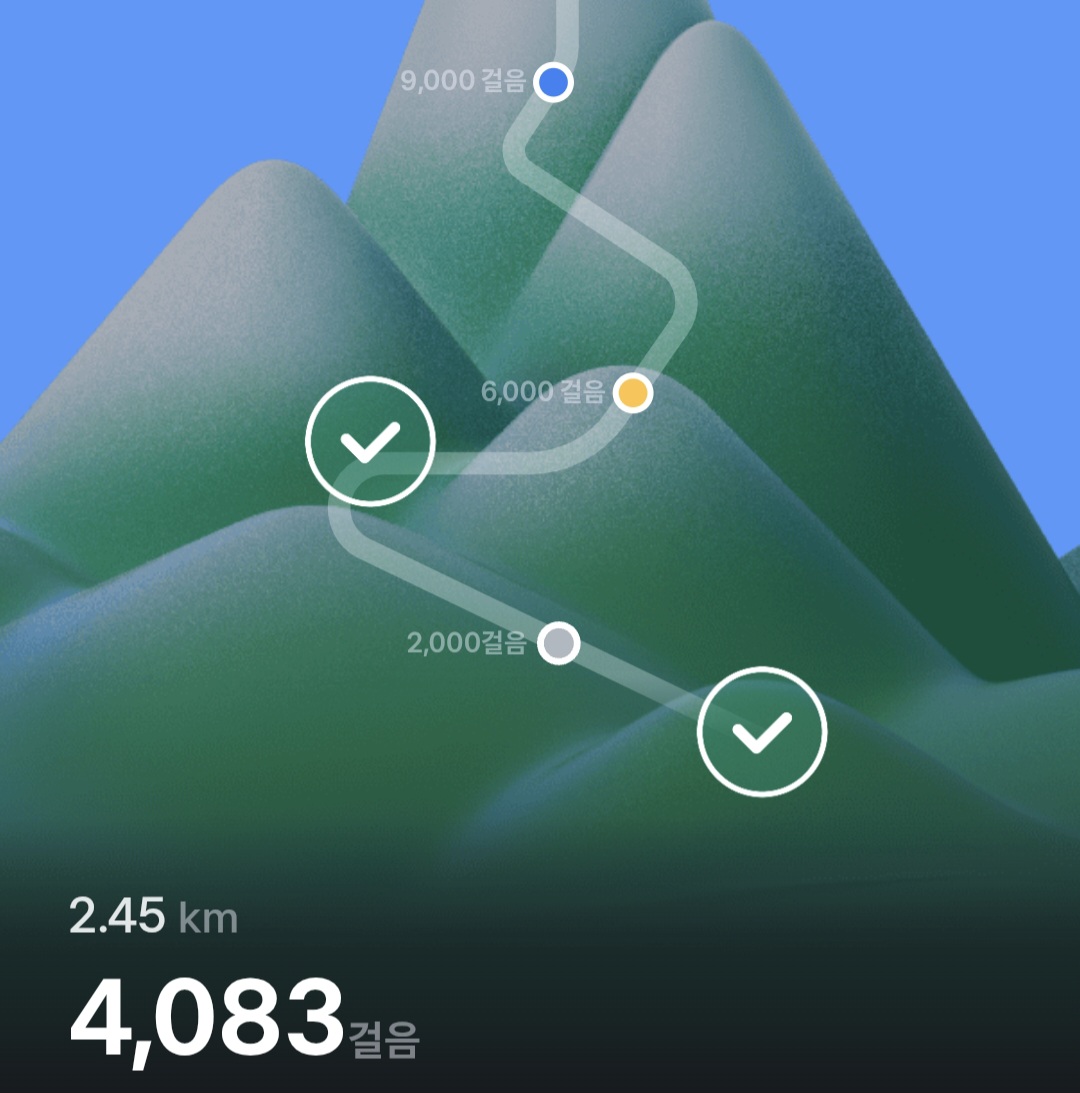1080x1093 pixels.
Task: Tap the 2,000걸음 gray milestone marker
Action: [x=559, y=643]
